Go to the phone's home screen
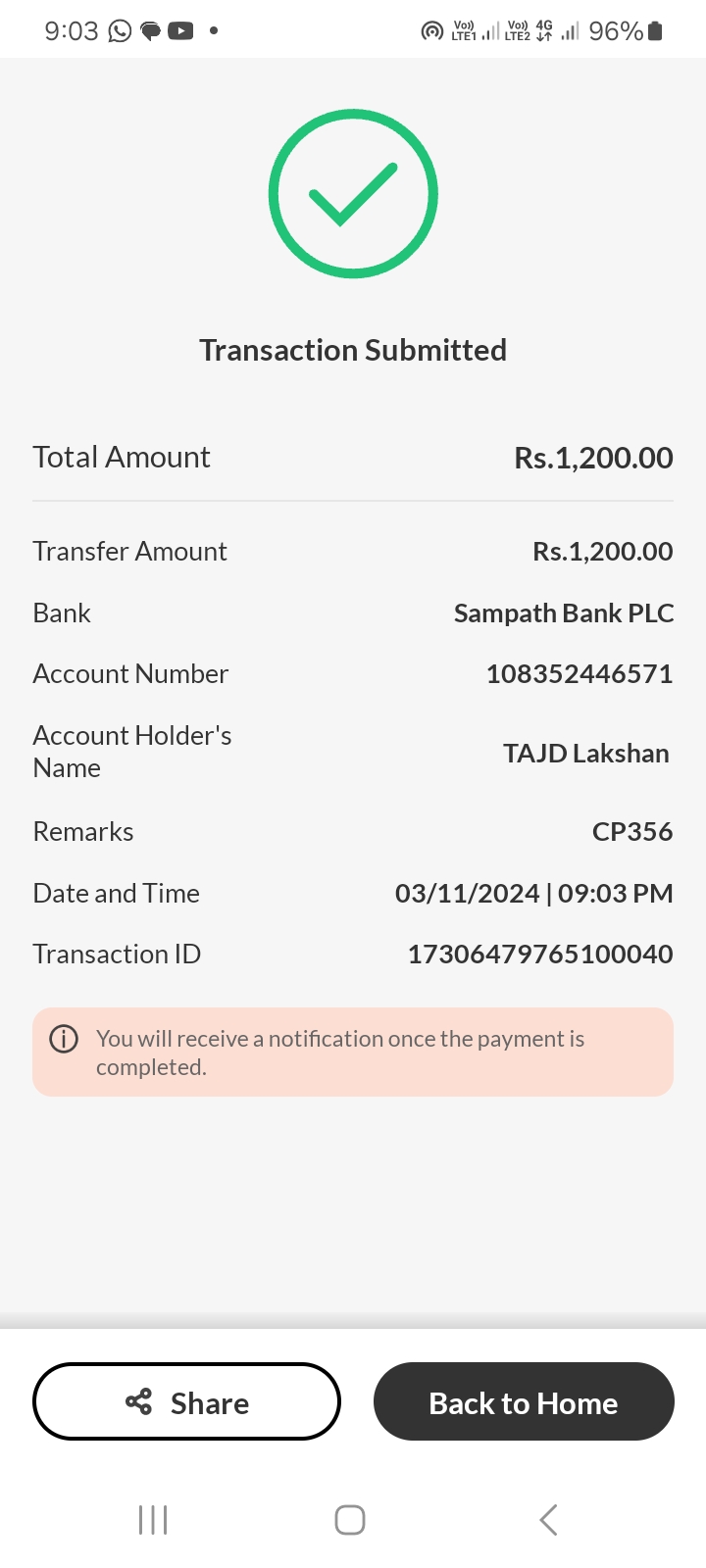The height and width of the screenshot is (1568, 706). (x=350, y=1520)
